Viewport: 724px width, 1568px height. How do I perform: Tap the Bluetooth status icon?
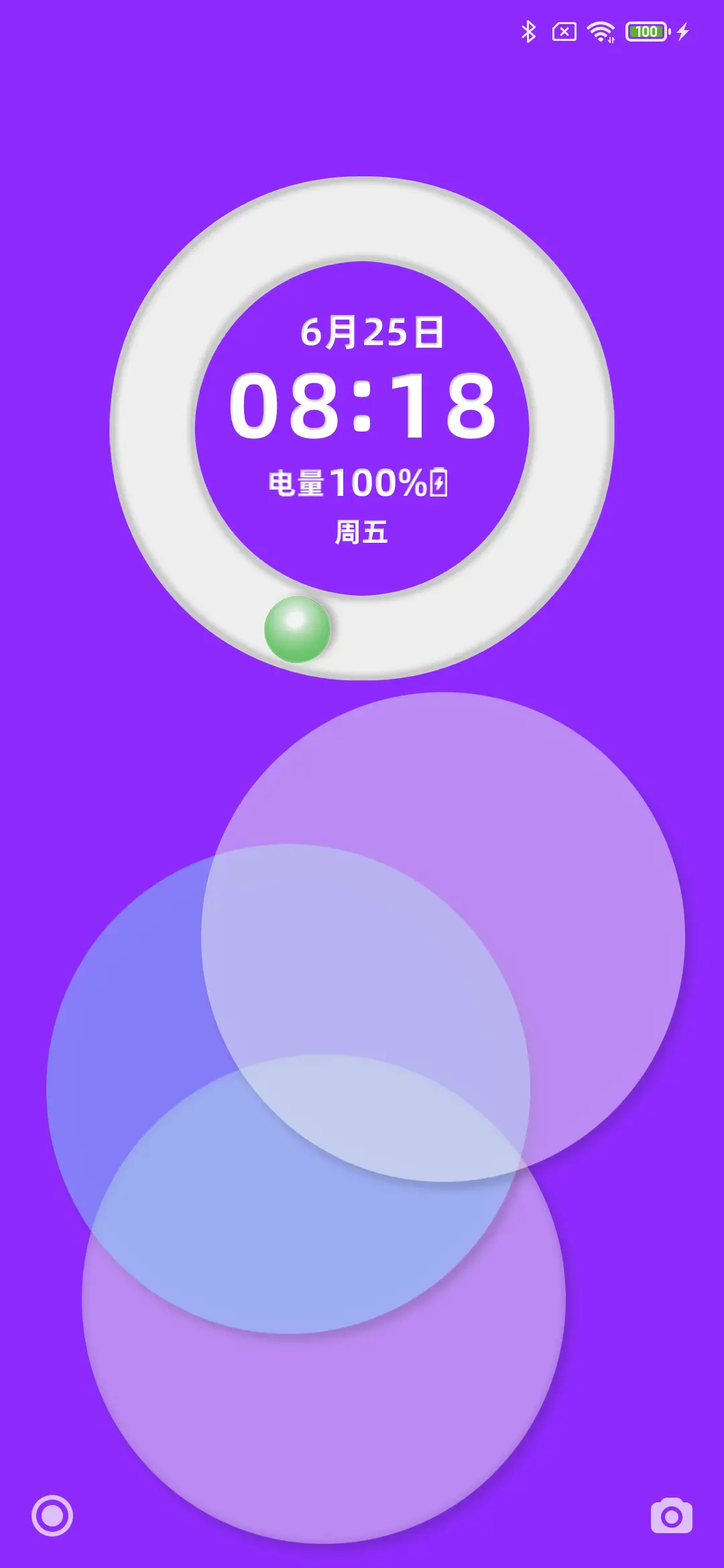[529, 29]
